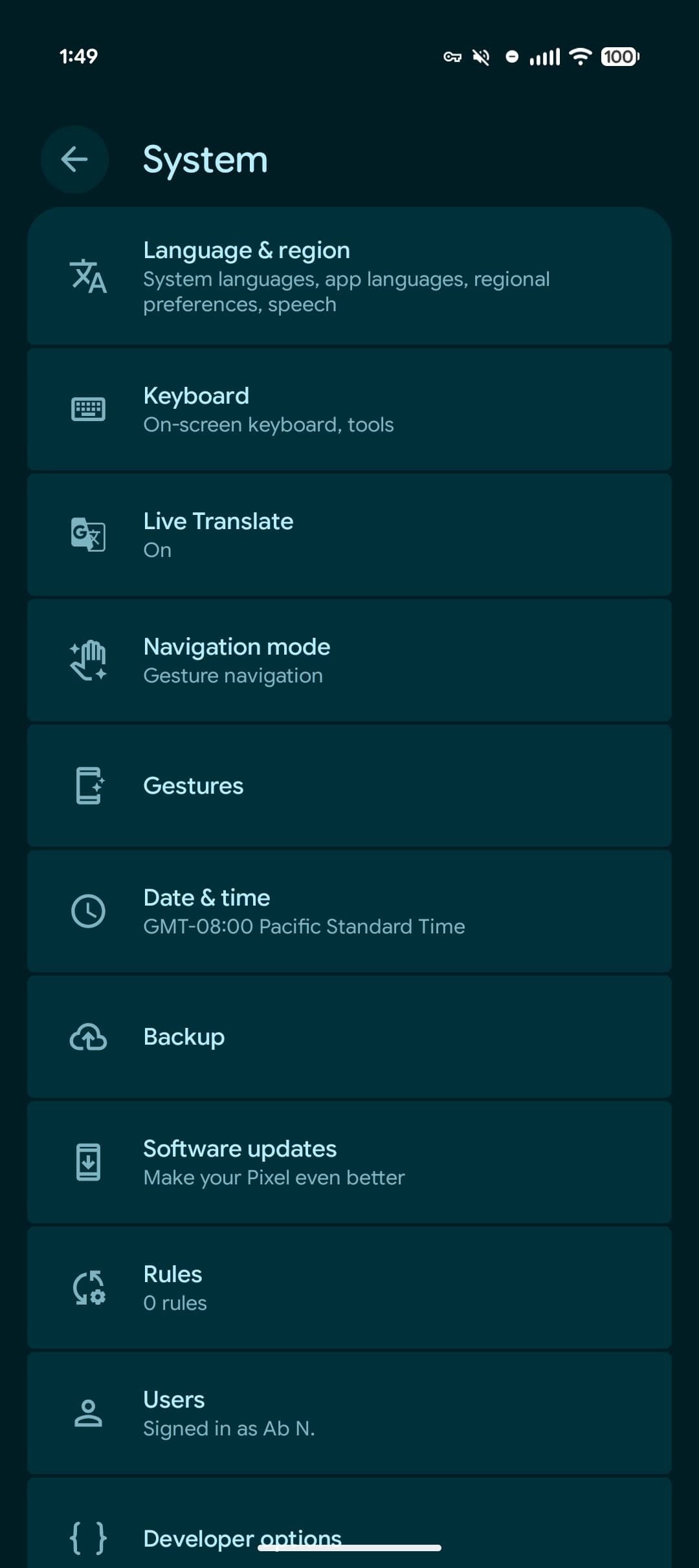Image resolution: width=699 pixels, height=1568 pixels.
Task: Open Date & time Pacific Standard Time settings
Action: pyautogui.click(x=349, y=911)
